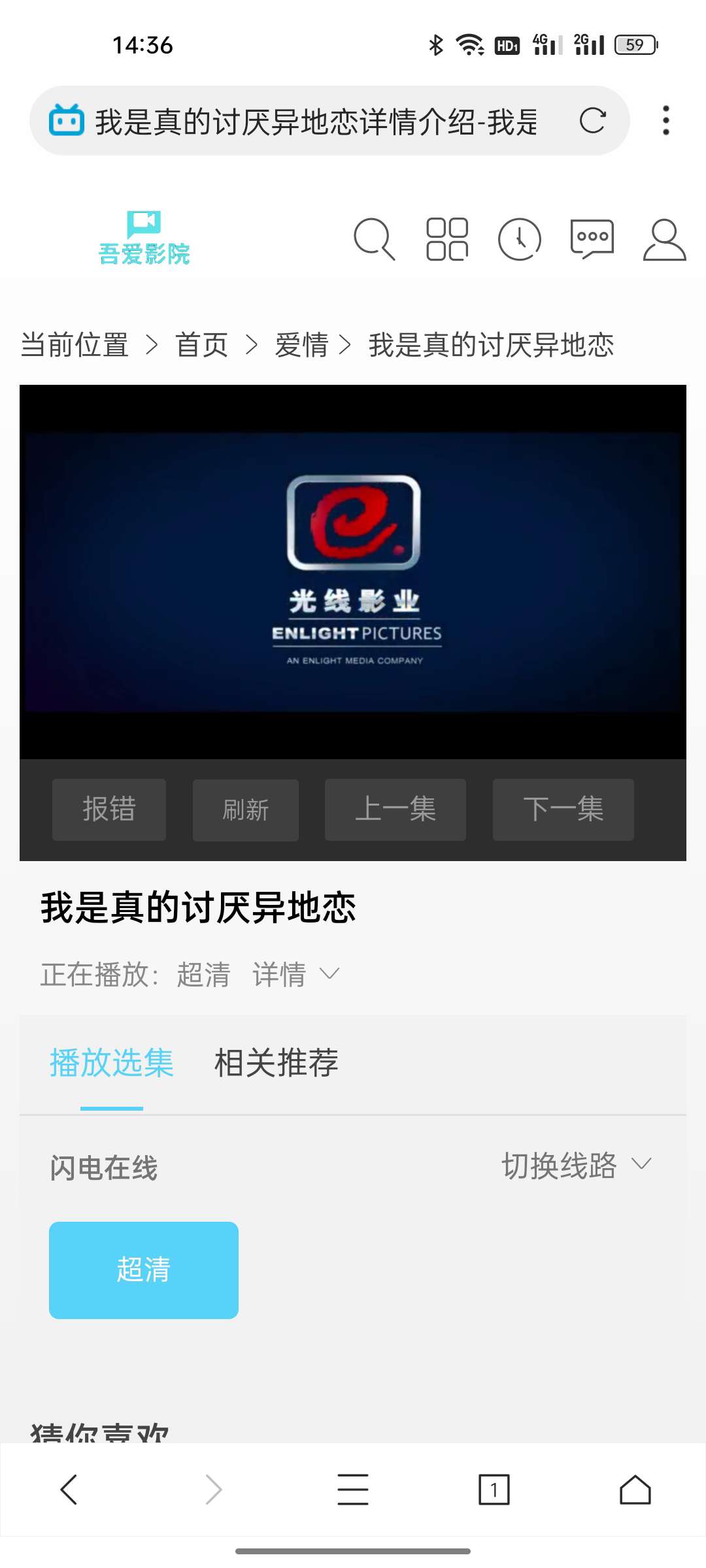The height and width of the screenshot is (1568, 706).
Task: Select the 超清 episode button
Action: click(x=144, y=1270)
